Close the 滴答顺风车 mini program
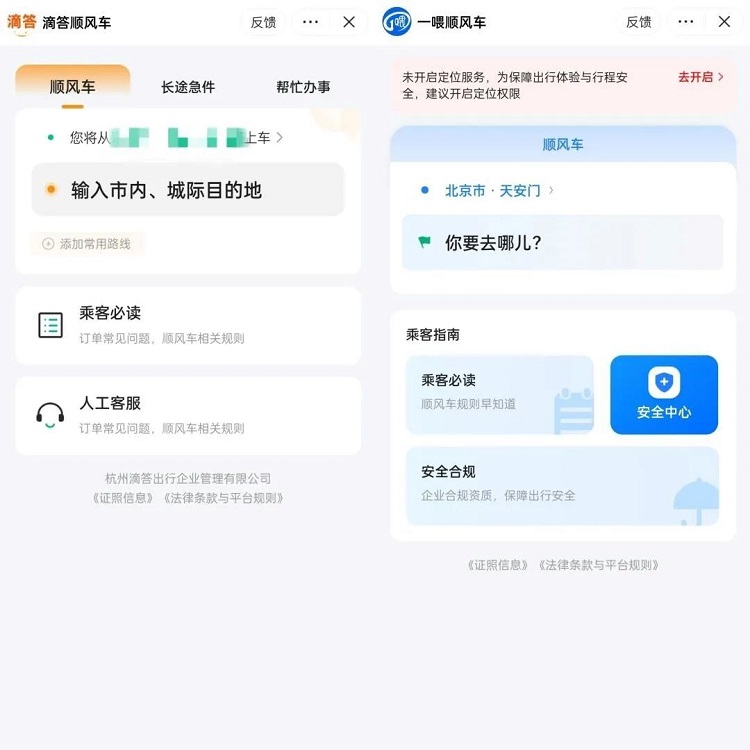750x750 pixels. [348, 22]
